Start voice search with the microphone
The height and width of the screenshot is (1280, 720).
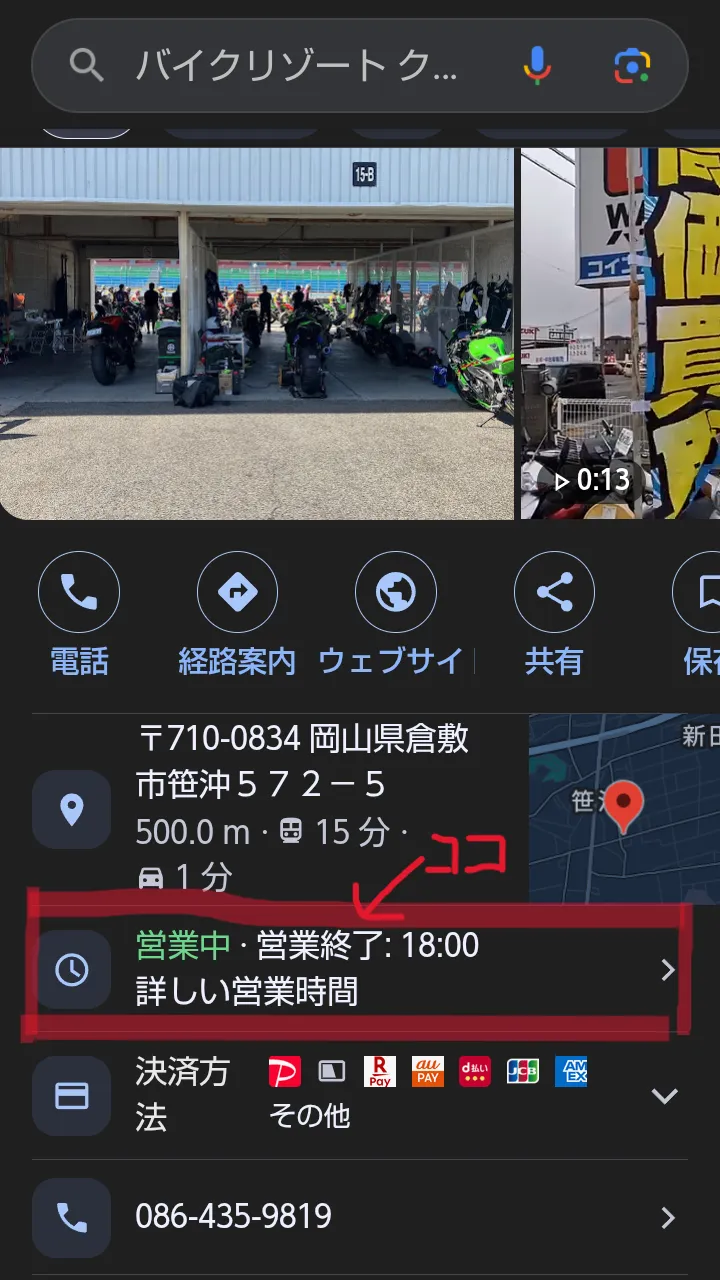(x=537, y=66)
